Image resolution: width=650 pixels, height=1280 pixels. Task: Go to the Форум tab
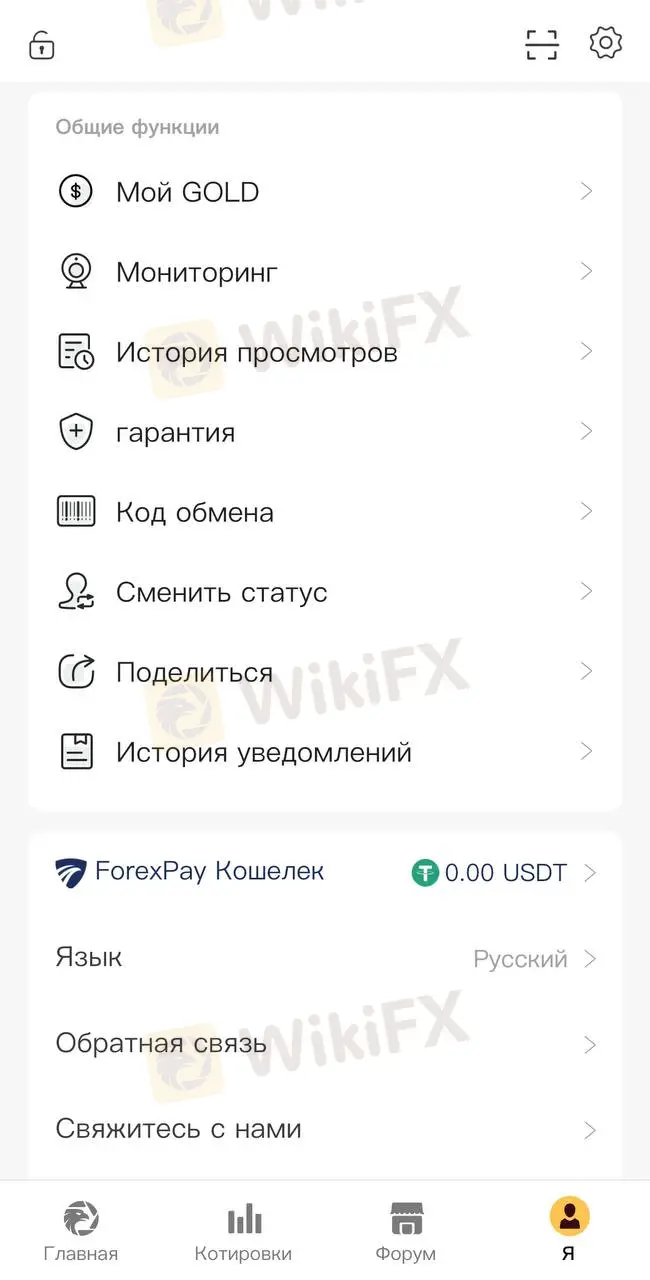point(406,1231)
